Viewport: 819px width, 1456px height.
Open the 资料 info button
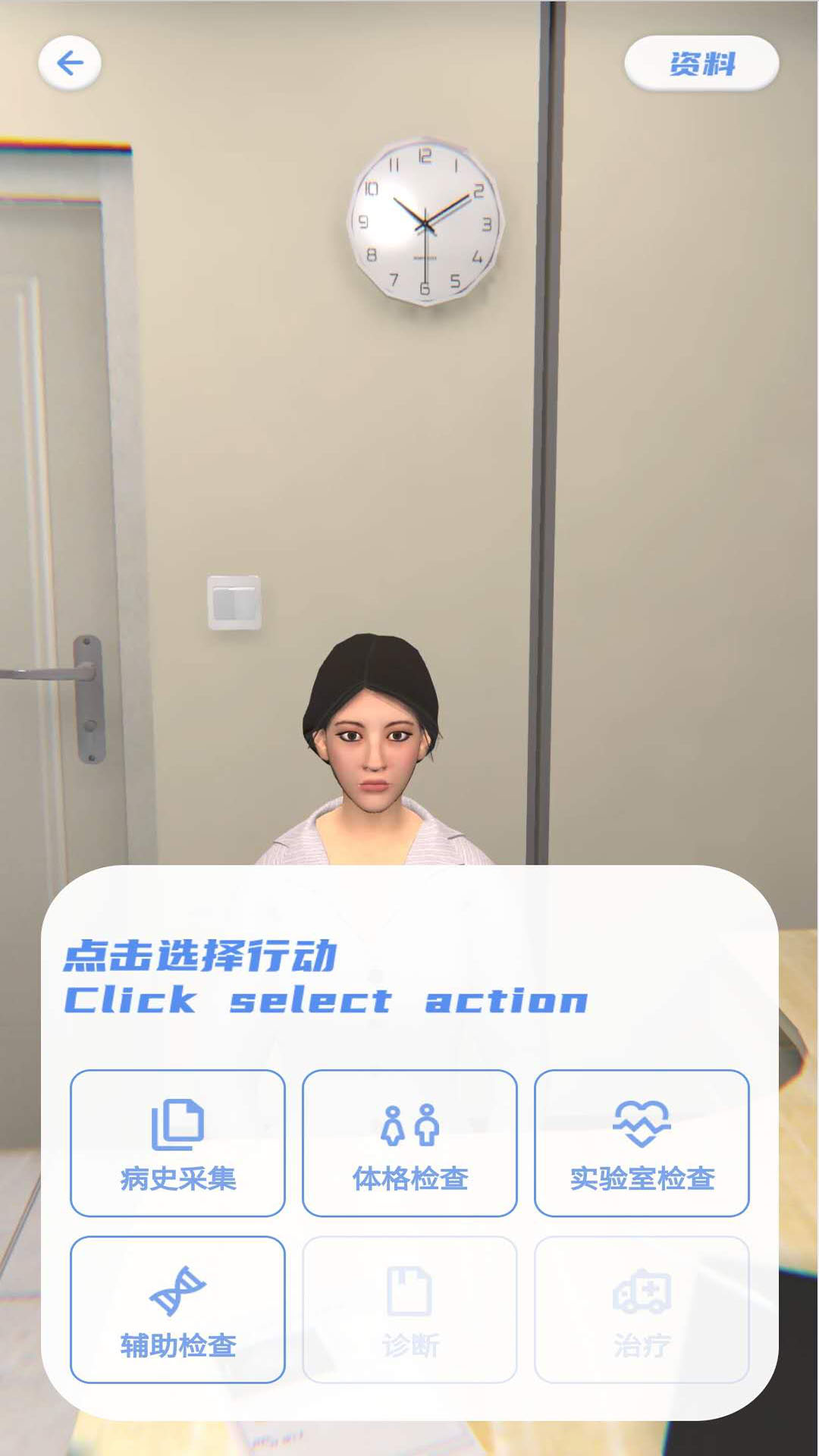[701, 64]
